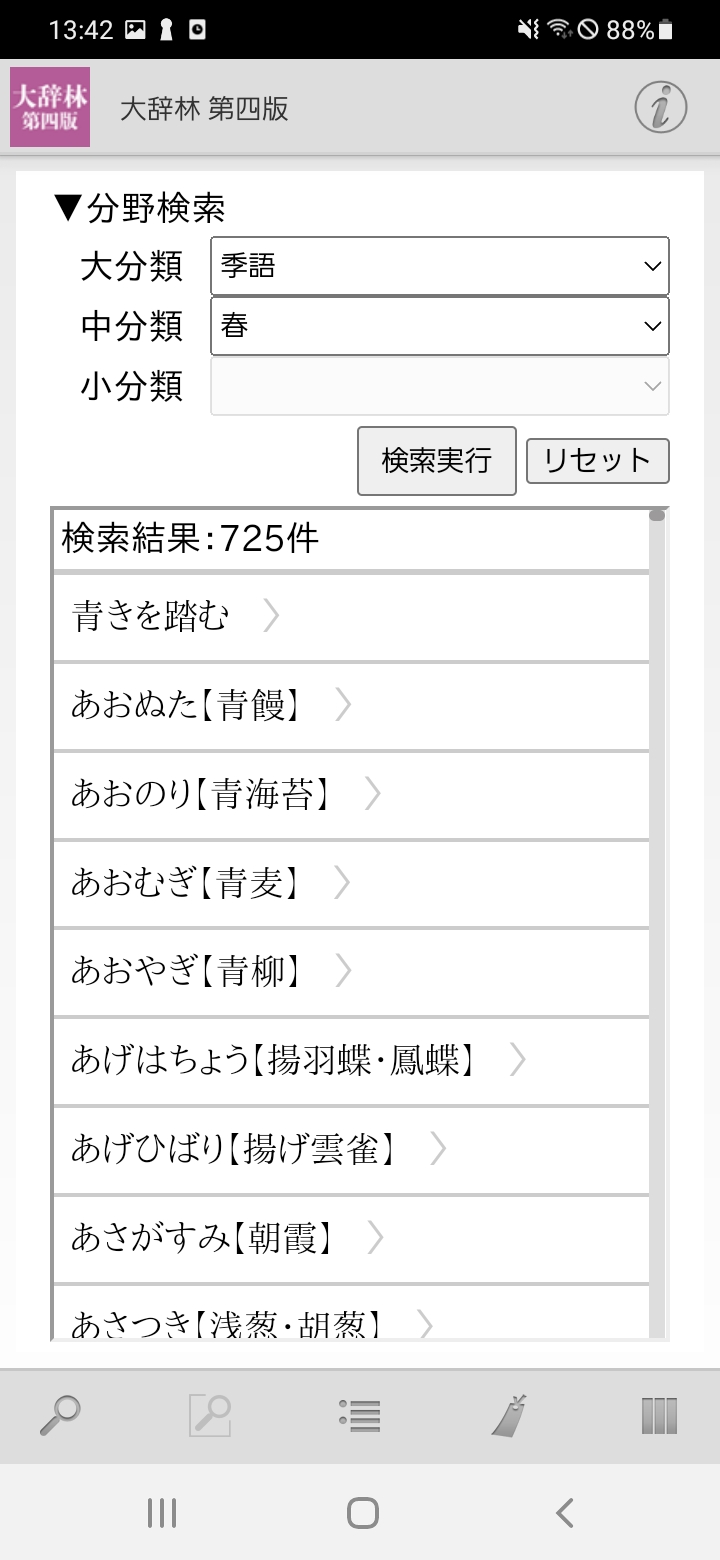Open the entry あおぬた【青饅】
The width and height of the screenshot is (720, 1560).
(350, 706)
